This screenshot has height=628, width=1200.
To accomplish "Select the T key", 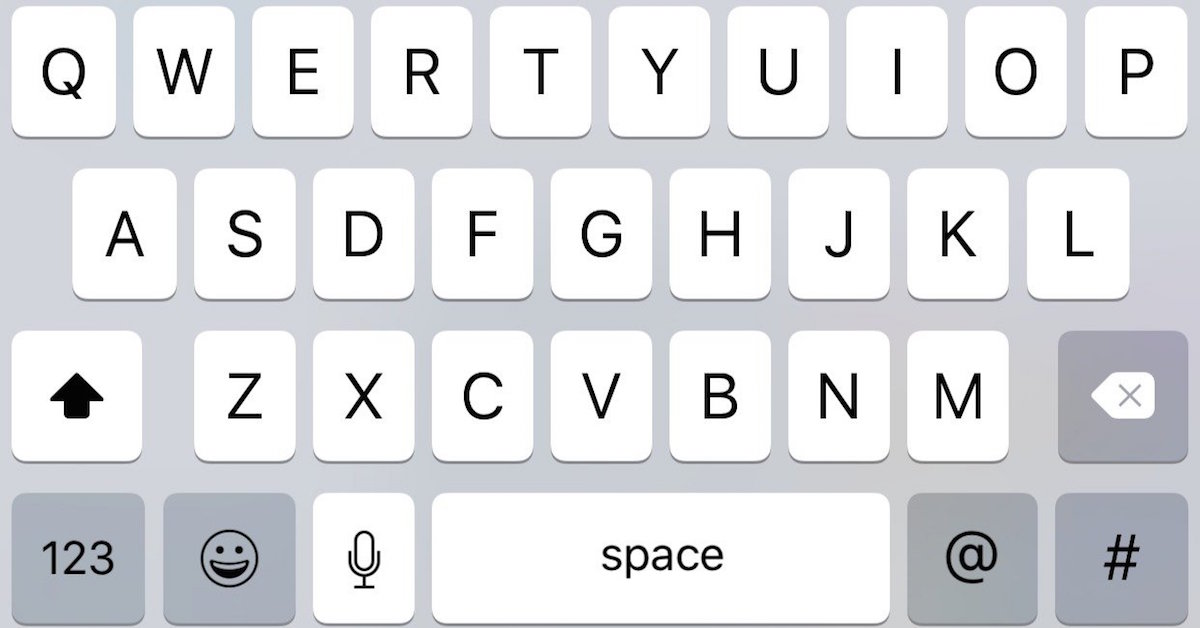I will 541,72.
